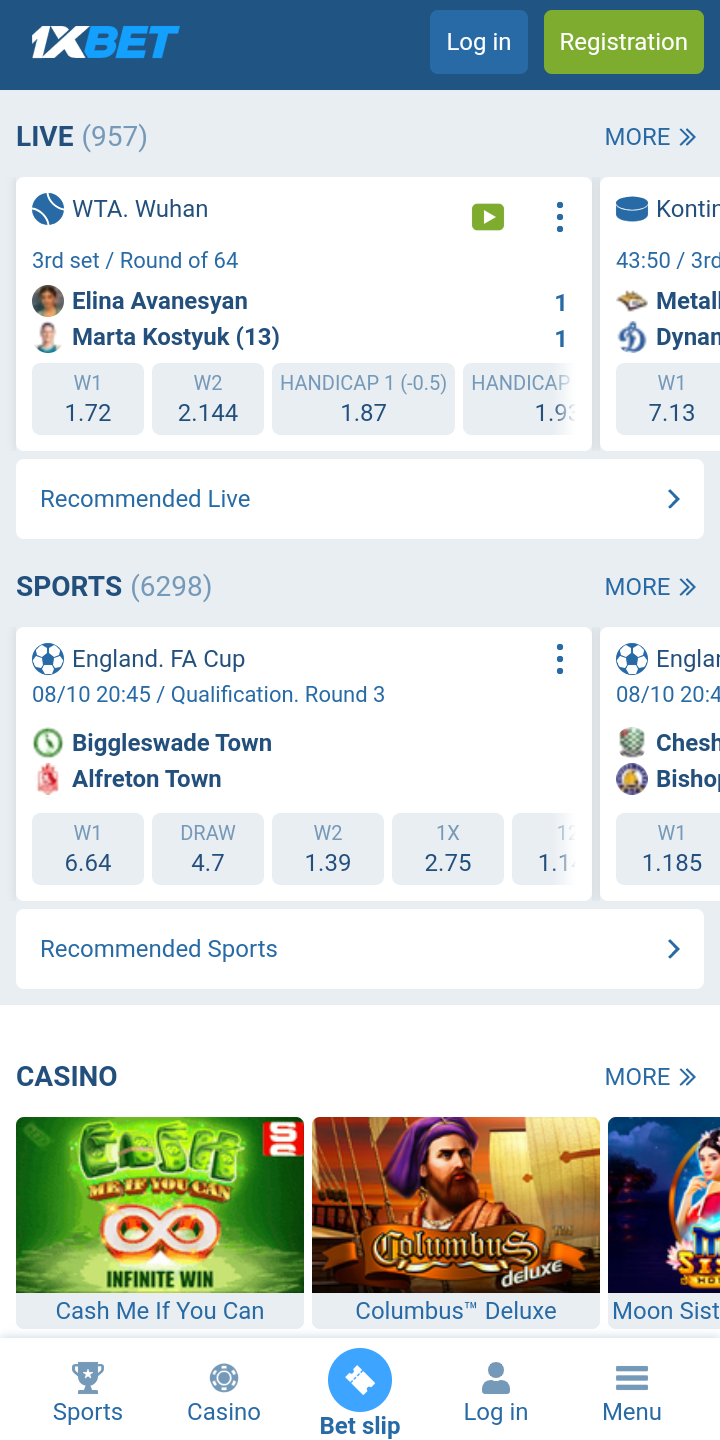Choose DRAW odds 4.7
720x1440 pixels.
(208, 849)
